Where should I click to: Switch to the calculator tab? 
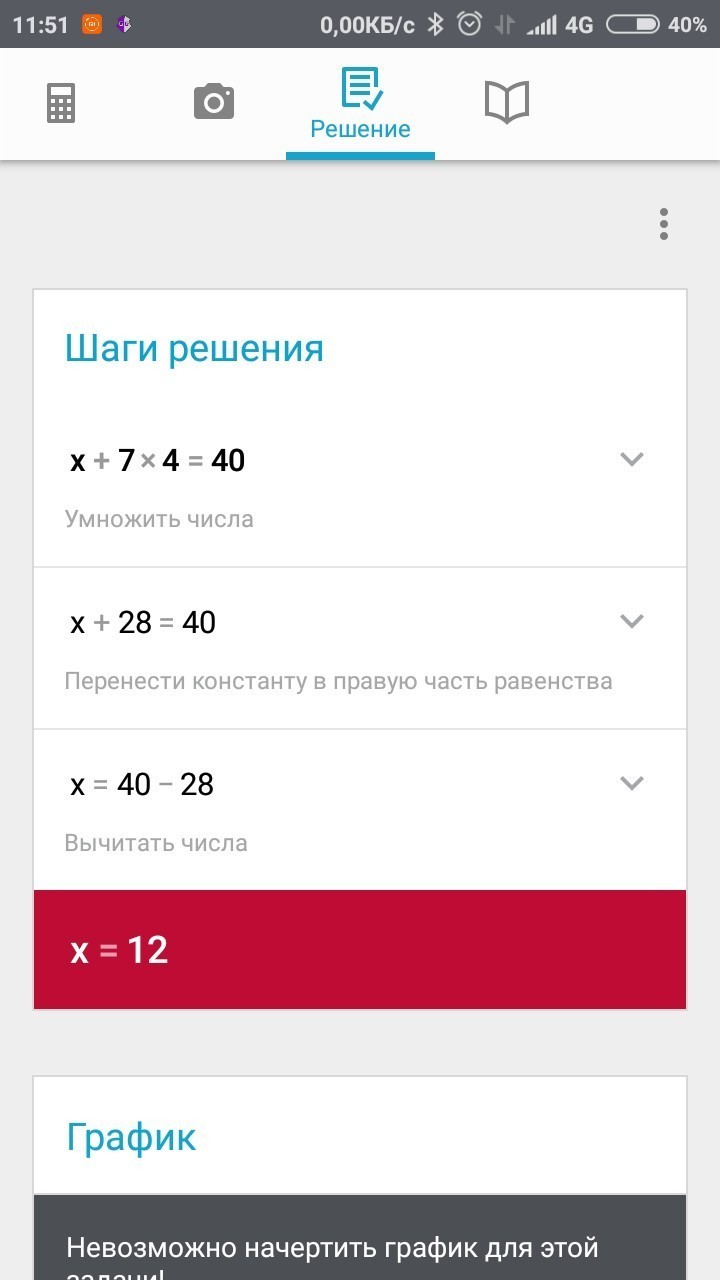[x=61, y=103]
